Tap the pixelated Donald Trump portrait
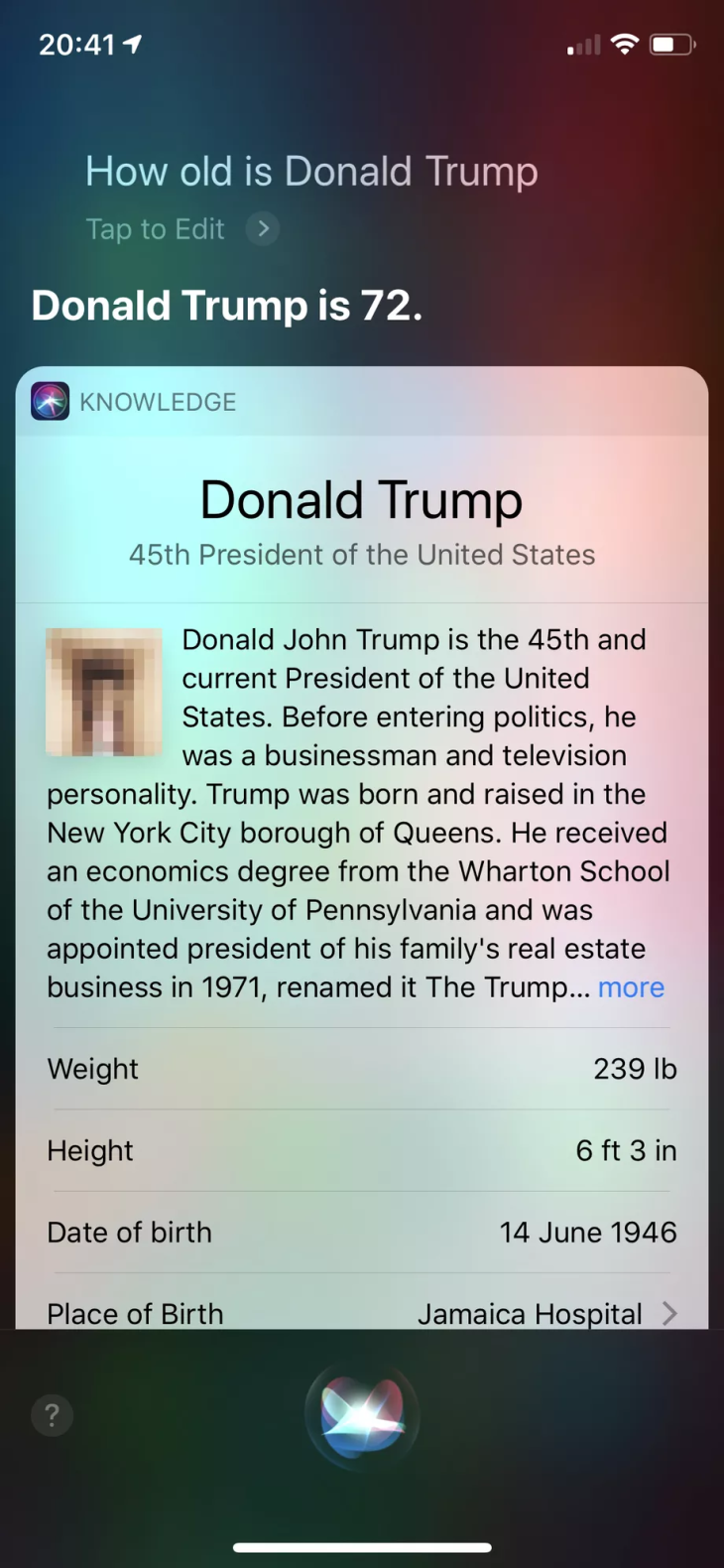This screenshot has height=1568, width=724. (x=104, y=690)
